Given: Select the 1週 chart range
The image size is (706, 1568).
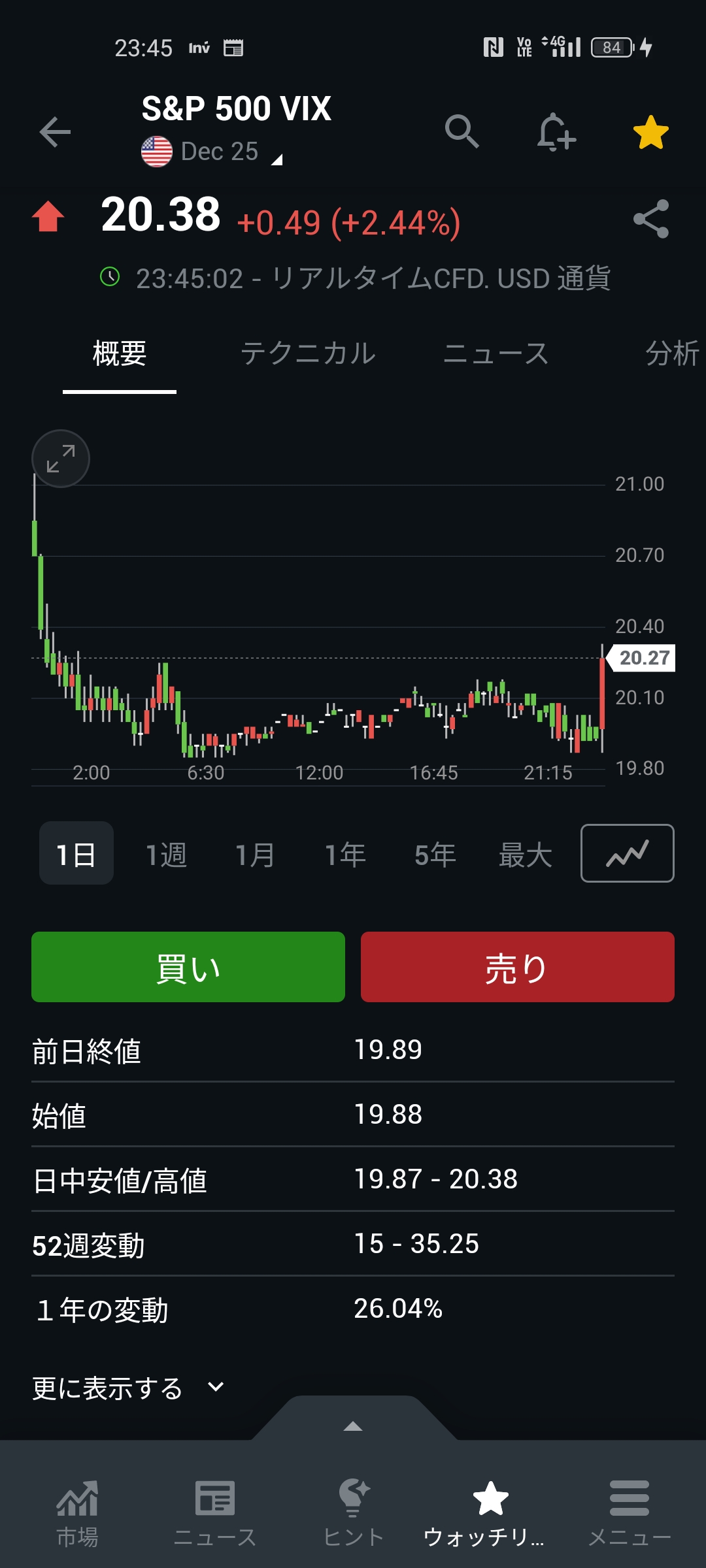Looking at the screenshot, I should pos(166,855).
